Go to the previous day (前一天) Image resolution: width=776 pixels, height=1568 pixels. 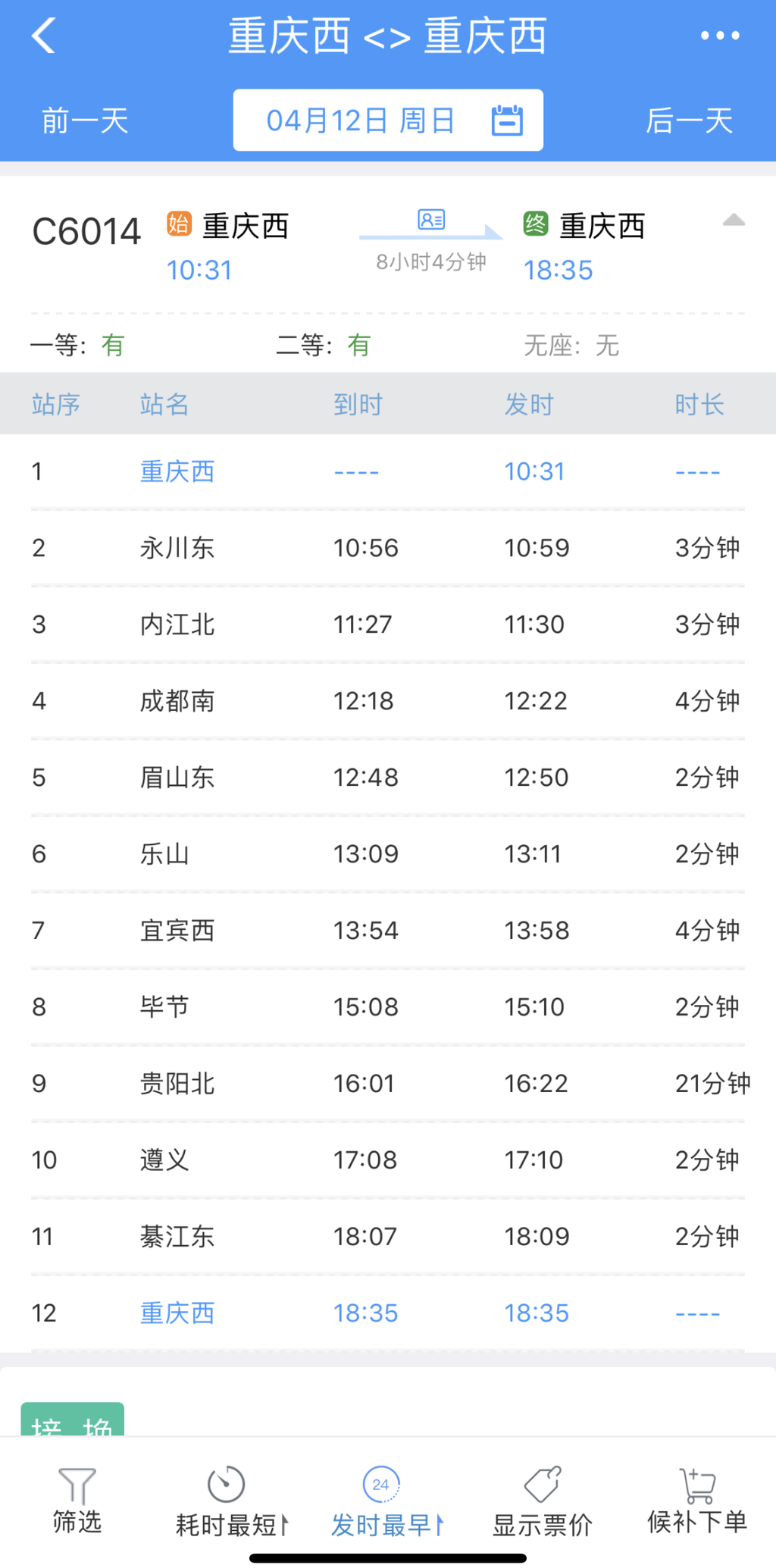[85, 120]
